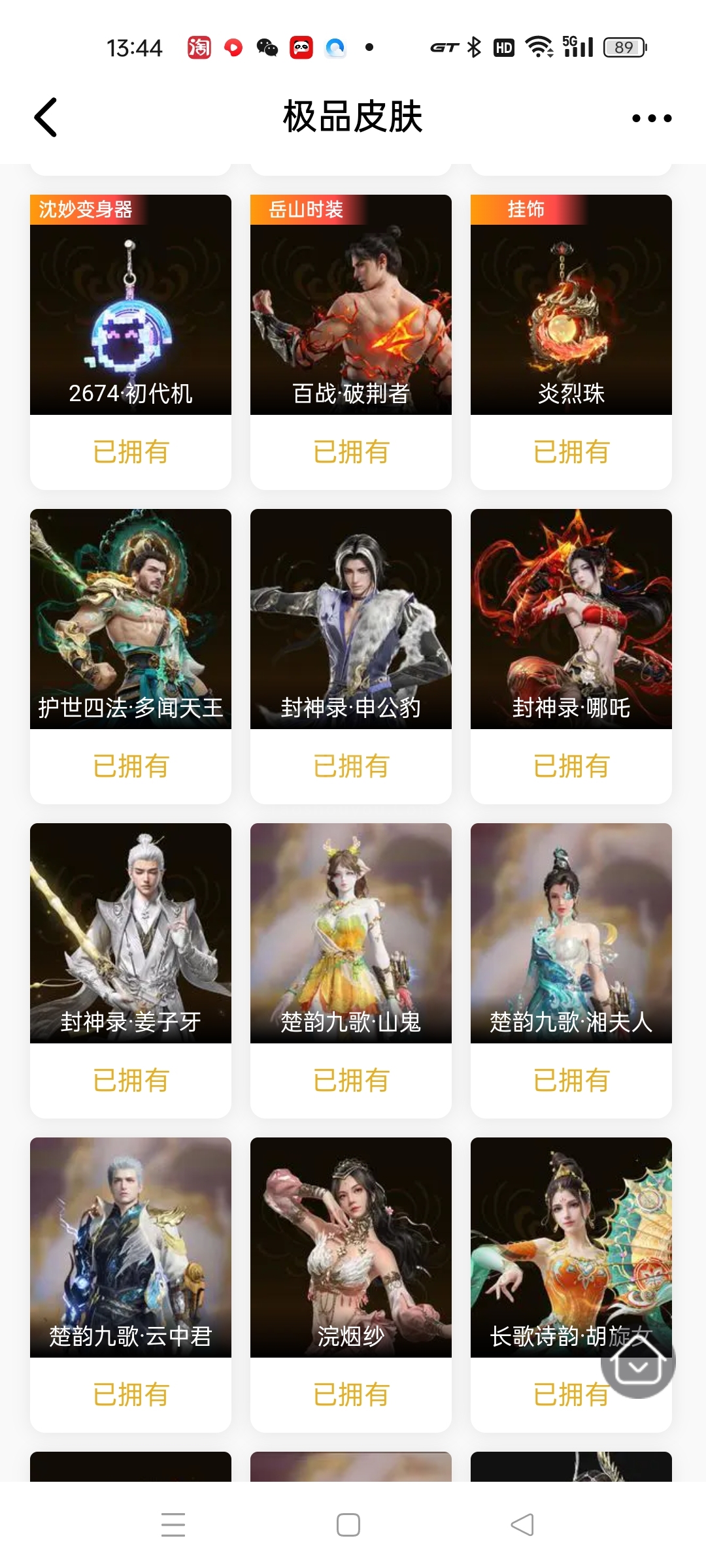Viewport: 706px width, 1568px height.
Task: Open the 楚韵九歌·云中君 skin card
Action: point(131,1284)
